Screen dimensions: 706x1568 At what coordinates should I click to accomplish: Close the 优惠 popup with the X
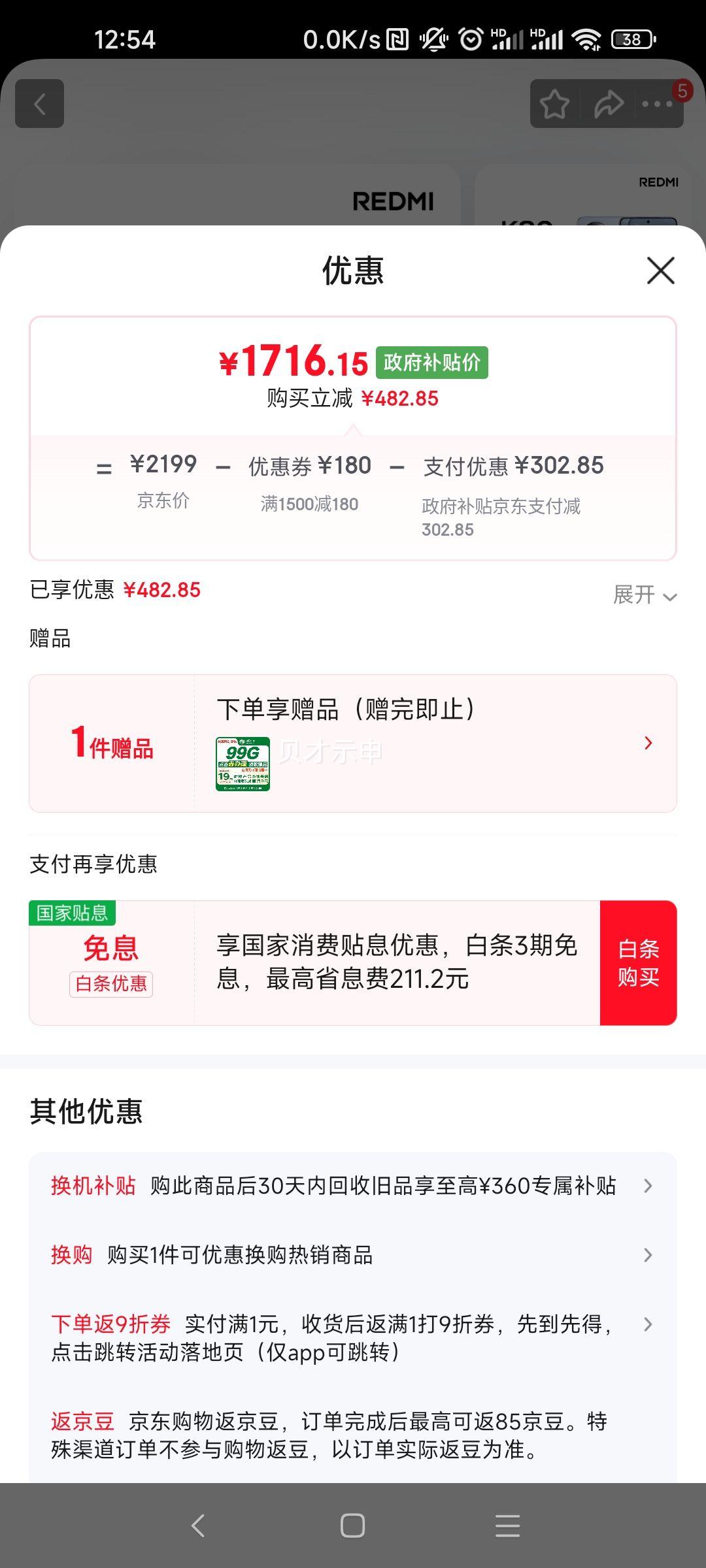[660, 271]
